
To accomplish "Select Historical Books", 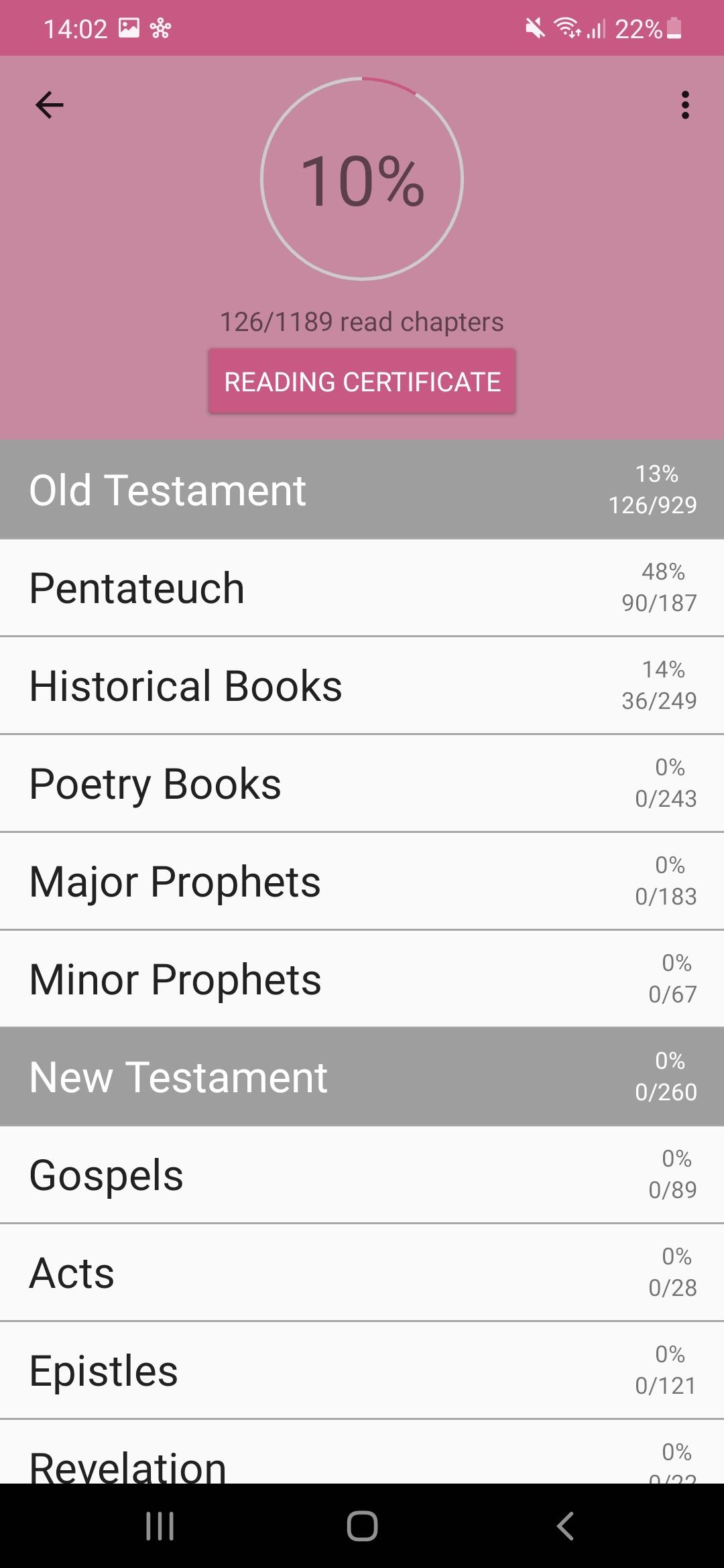I will coord(362,685).
